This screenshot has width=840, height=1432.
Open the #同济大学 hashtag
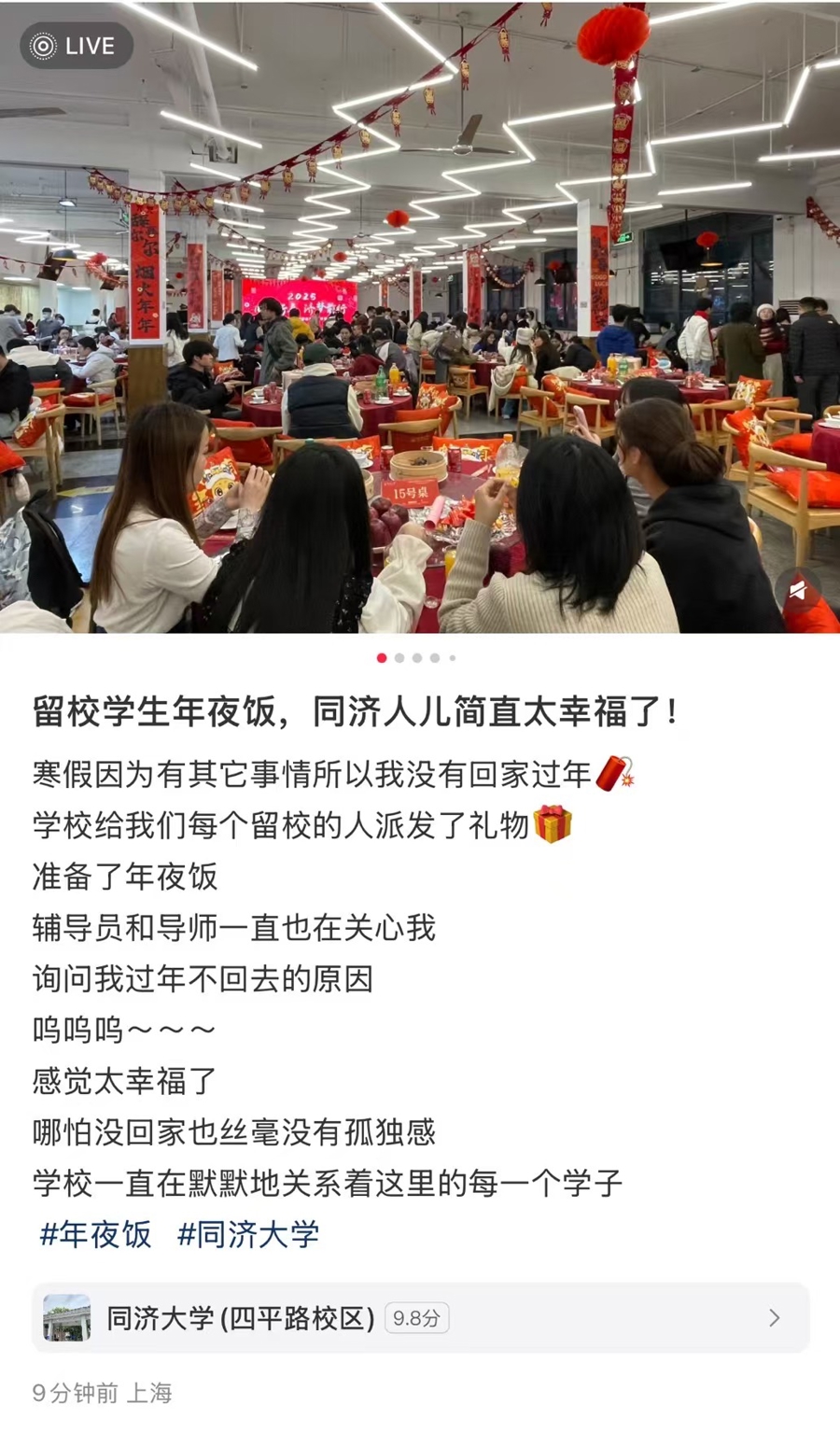[248, 1234]
